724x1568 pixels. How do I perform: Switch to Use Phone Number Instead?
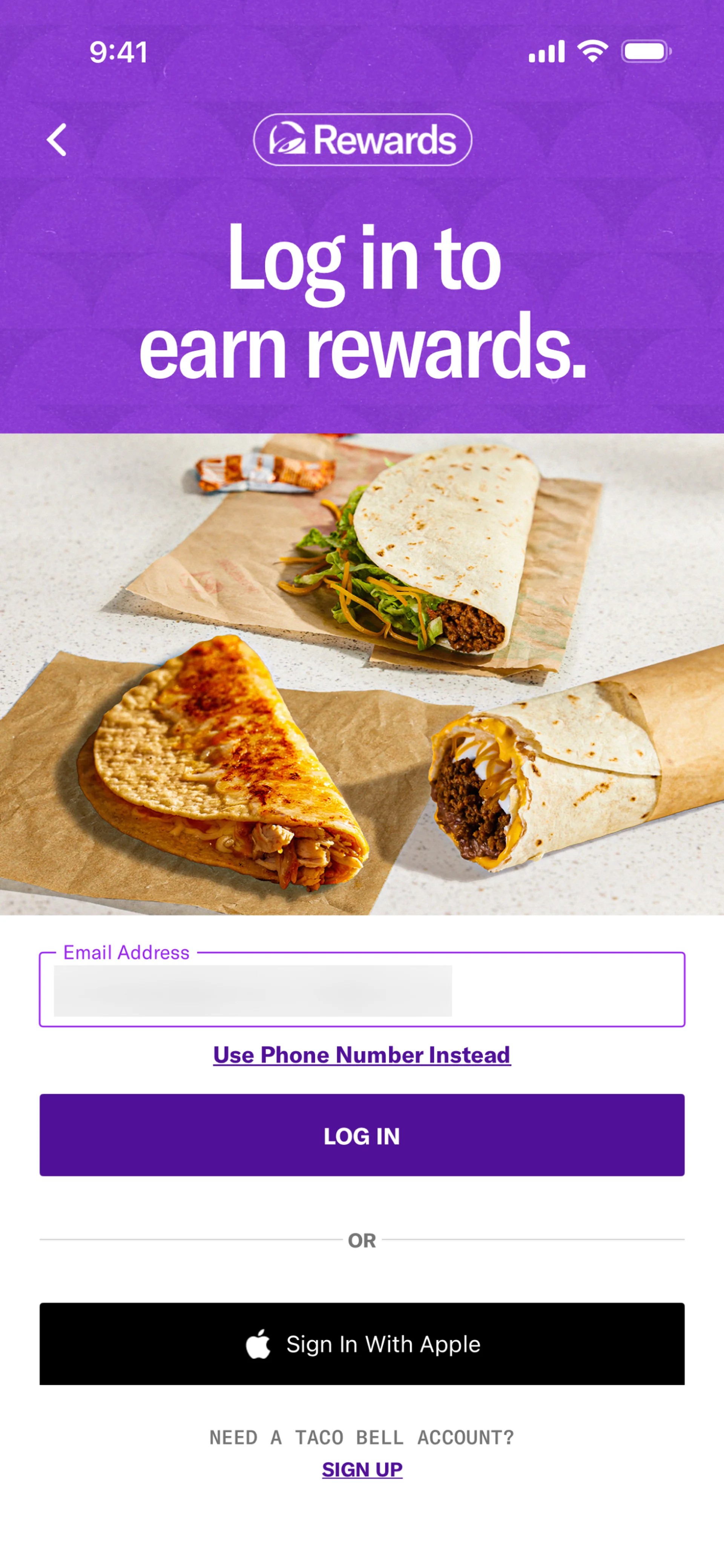362,1055
